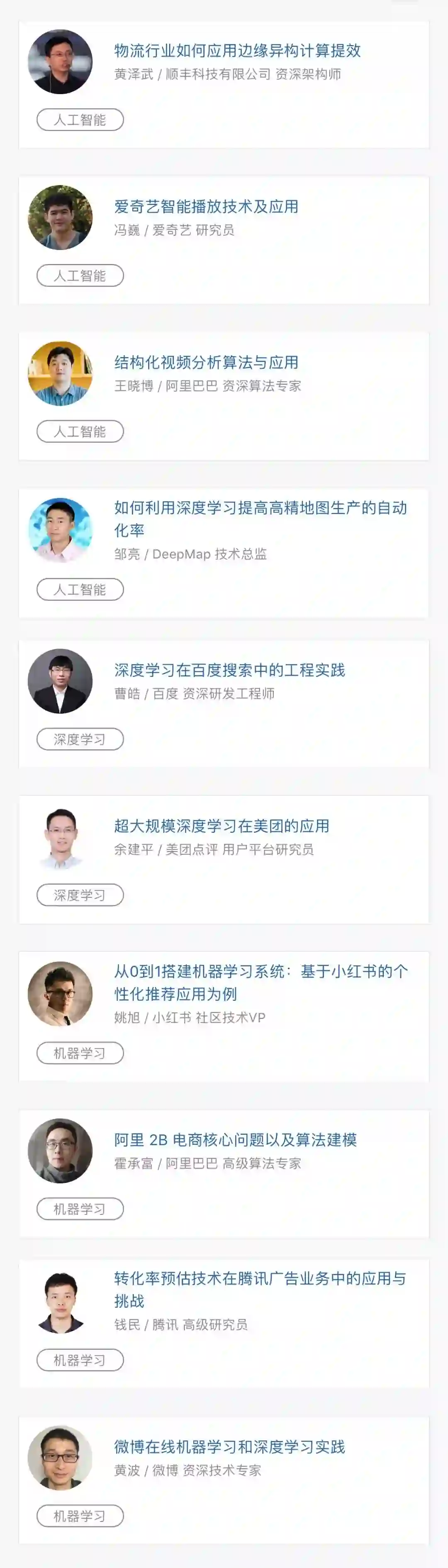
Task: Open talk 结构化视频分析算法与应用
Action: (x=206, y=363)
